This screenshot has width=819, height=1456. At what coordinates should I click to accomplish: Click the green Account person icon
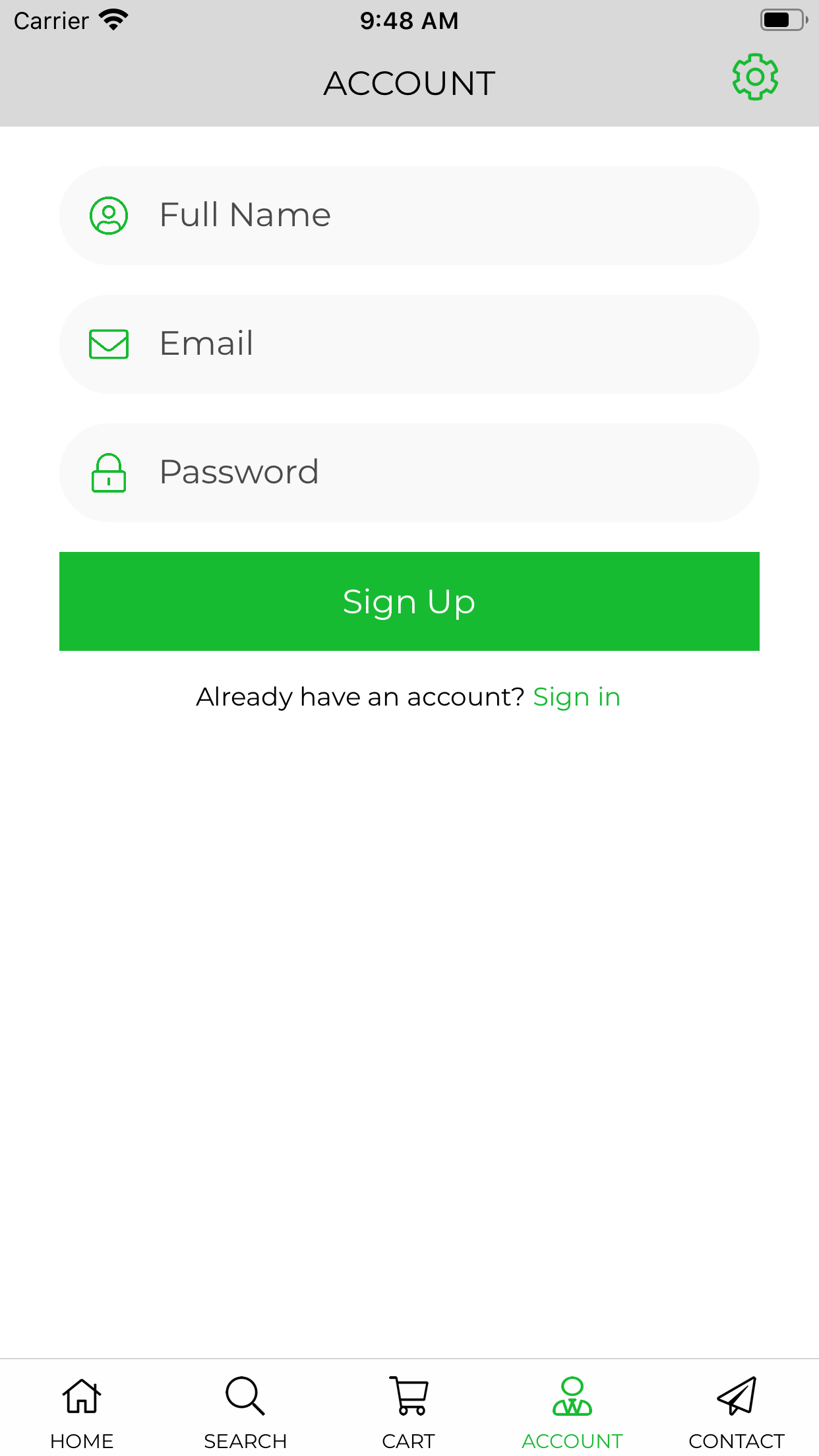(573, 1395)
